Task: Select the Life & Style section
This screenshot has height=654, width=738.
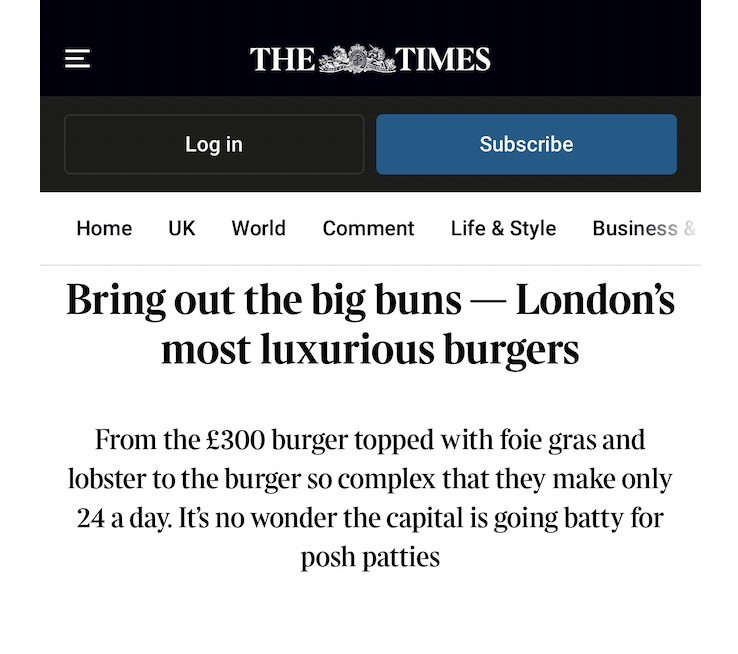Action: tap(503, 228)
